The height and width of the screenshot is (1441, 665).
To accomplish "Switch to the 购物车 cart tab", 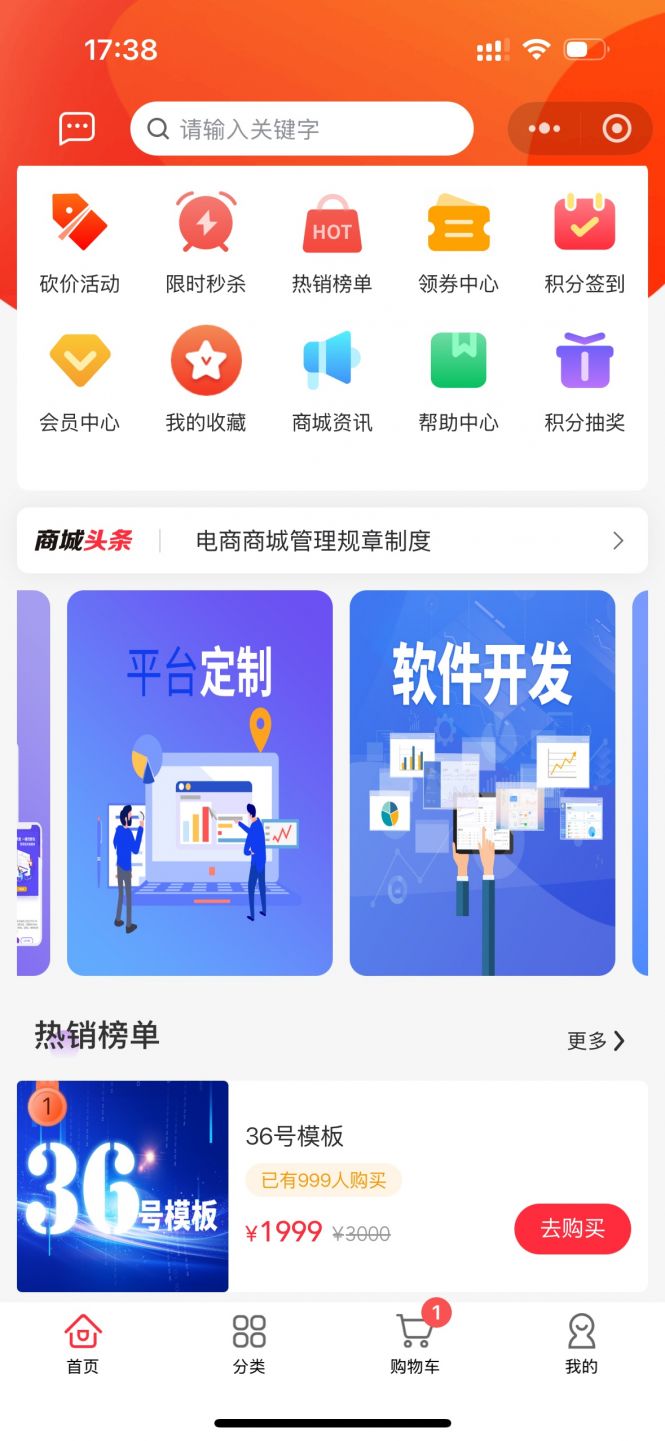I will [415, 1343].
